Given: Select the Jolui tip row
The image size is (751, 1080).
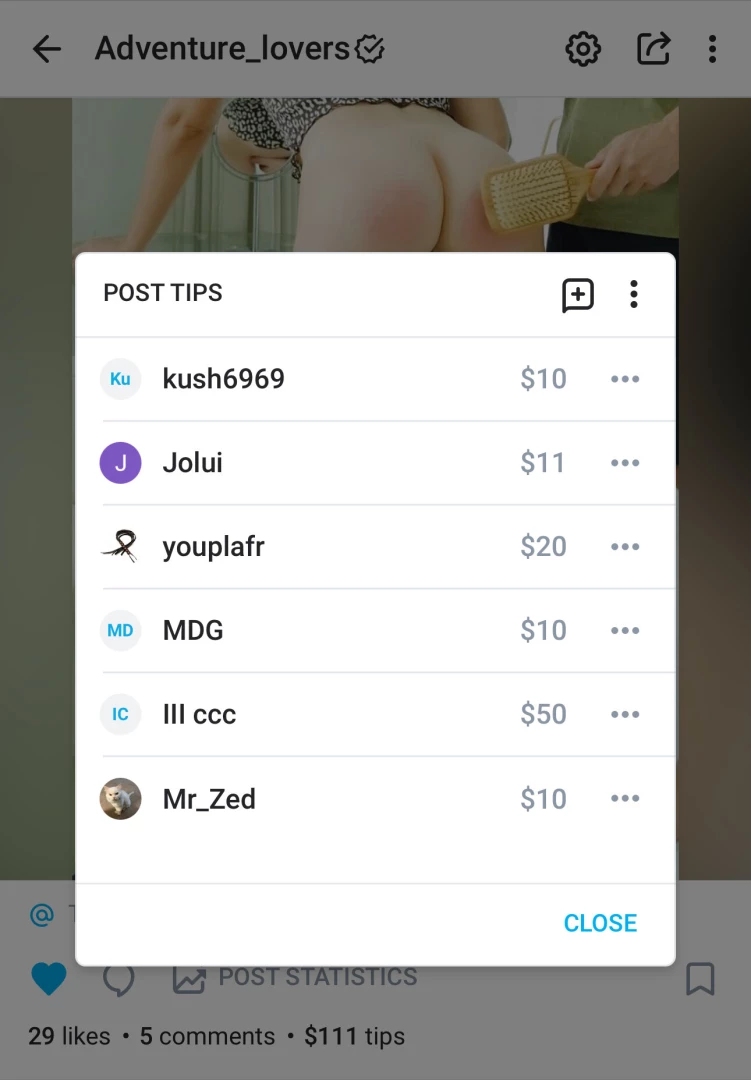Looking at the screenshot, I should point(193,463).
